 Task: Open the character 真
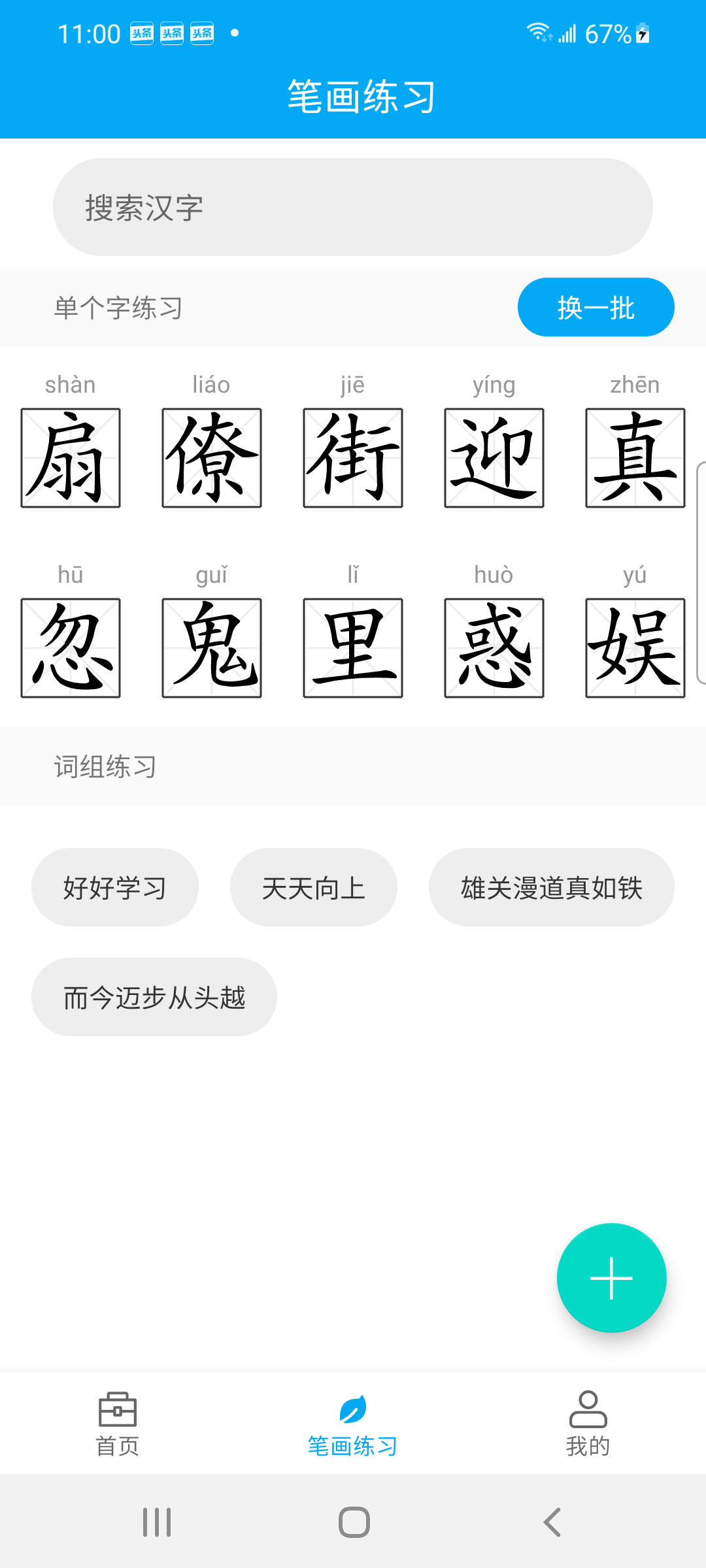(x=635, y=457)
